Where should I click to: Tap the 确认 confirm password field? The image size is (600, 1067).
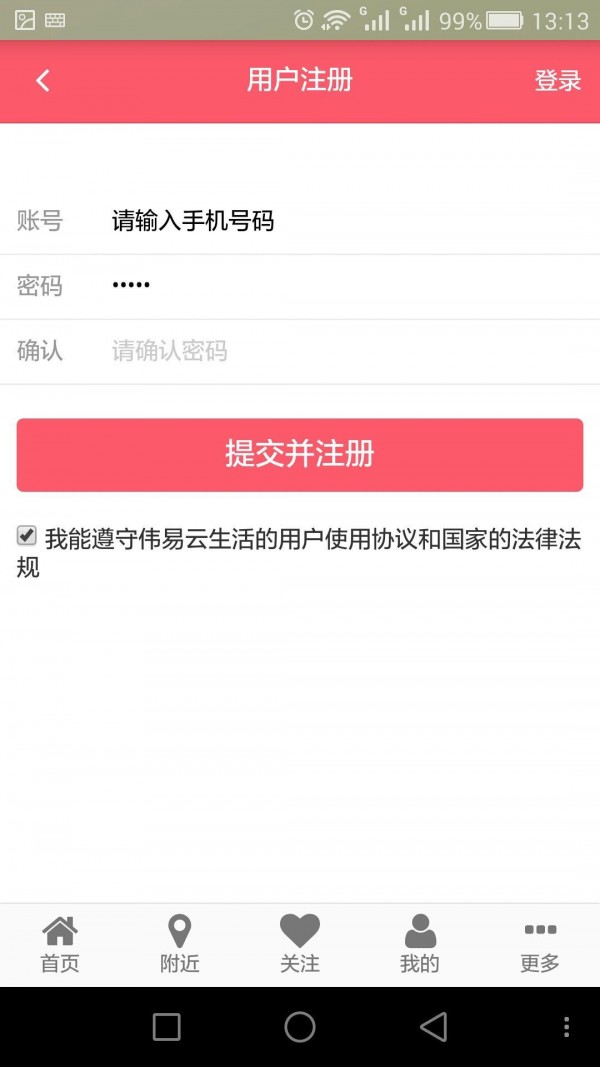340,351
